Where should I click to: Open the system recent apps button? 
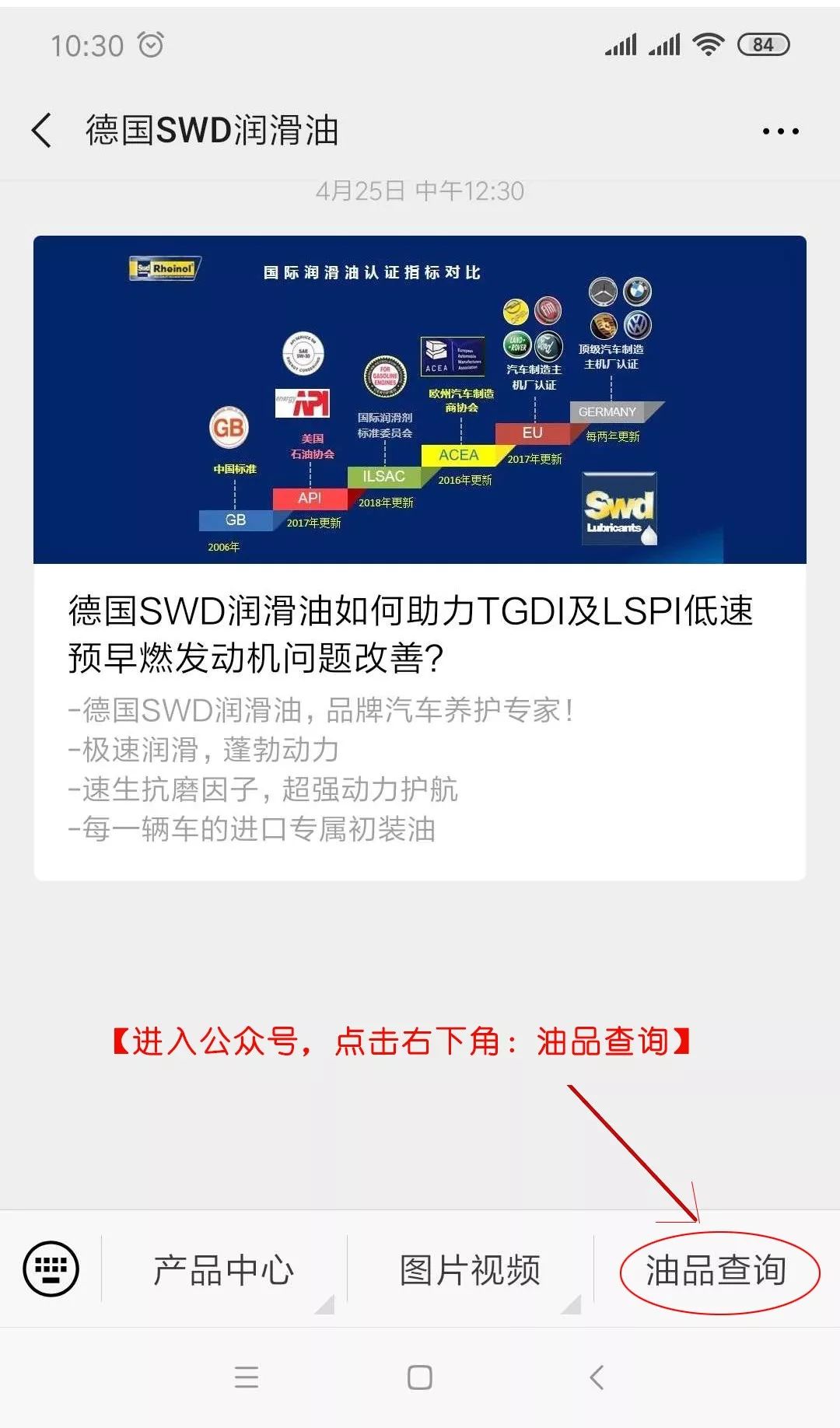click(246, 1377)
